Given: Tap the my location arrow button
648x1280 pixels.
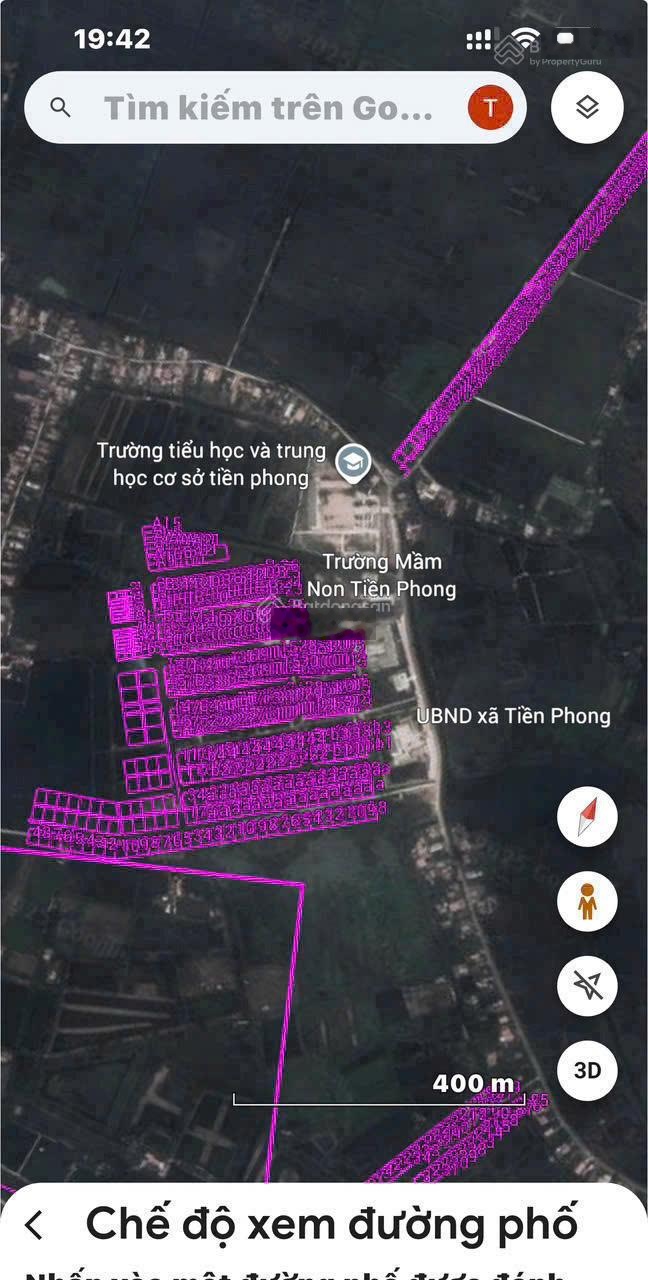Looking at the screenshot, I should coord(587,986).
